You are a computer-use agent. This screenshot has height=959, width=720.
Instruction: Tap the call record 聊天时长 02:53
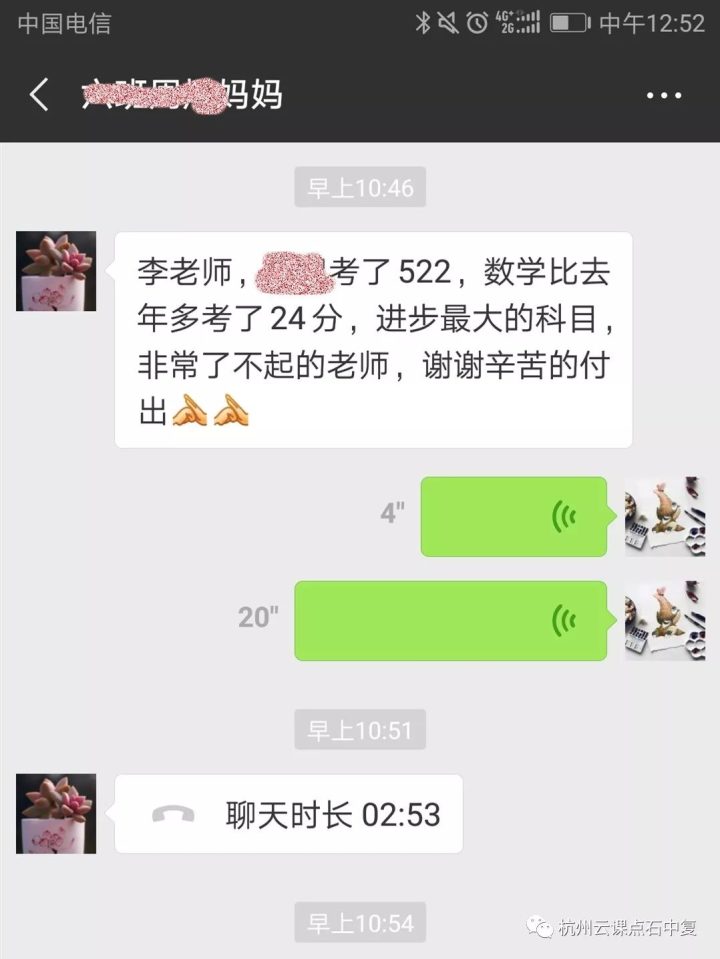click(x=289, y=814)
